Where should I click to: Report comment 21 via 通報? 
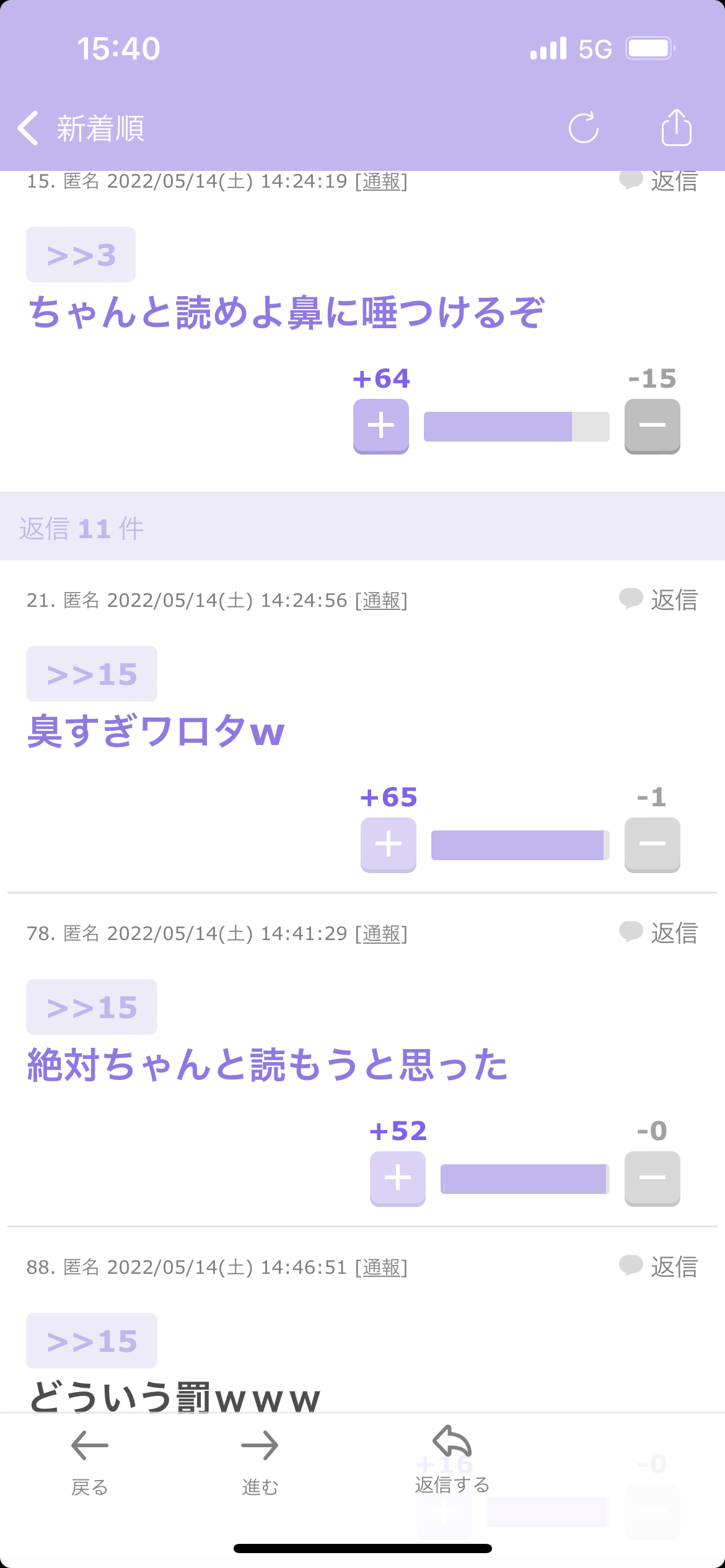pos(382,600)
